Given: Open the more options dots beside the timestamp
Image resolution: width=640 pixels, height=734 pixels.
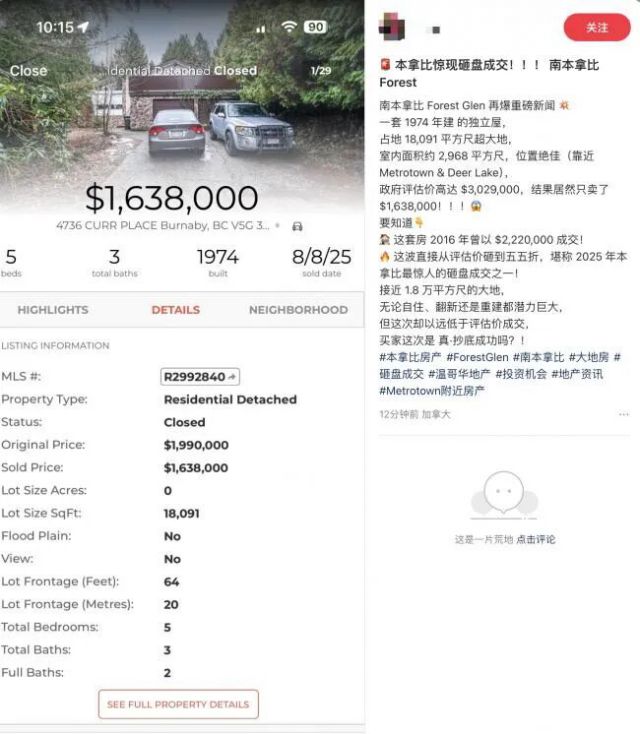Looking at the screenshot, I should [623, 414].
